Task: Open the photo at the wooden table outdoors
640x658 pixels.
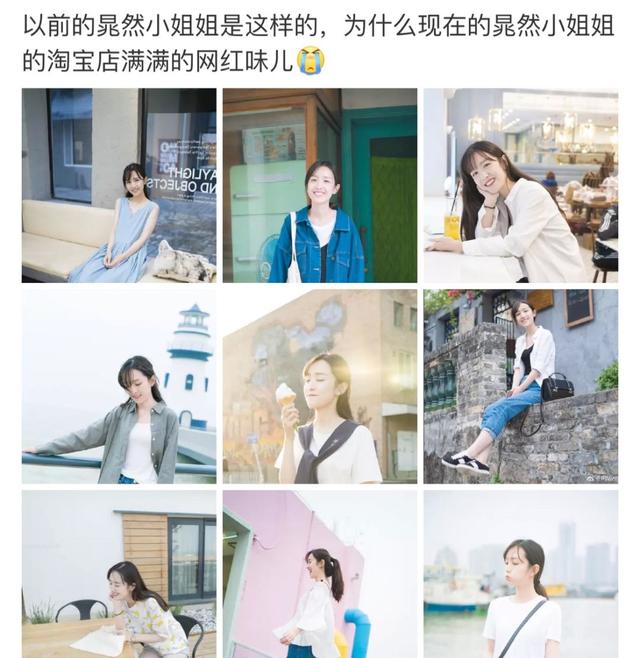Action: pyautogui.click(x=119, y=574)
